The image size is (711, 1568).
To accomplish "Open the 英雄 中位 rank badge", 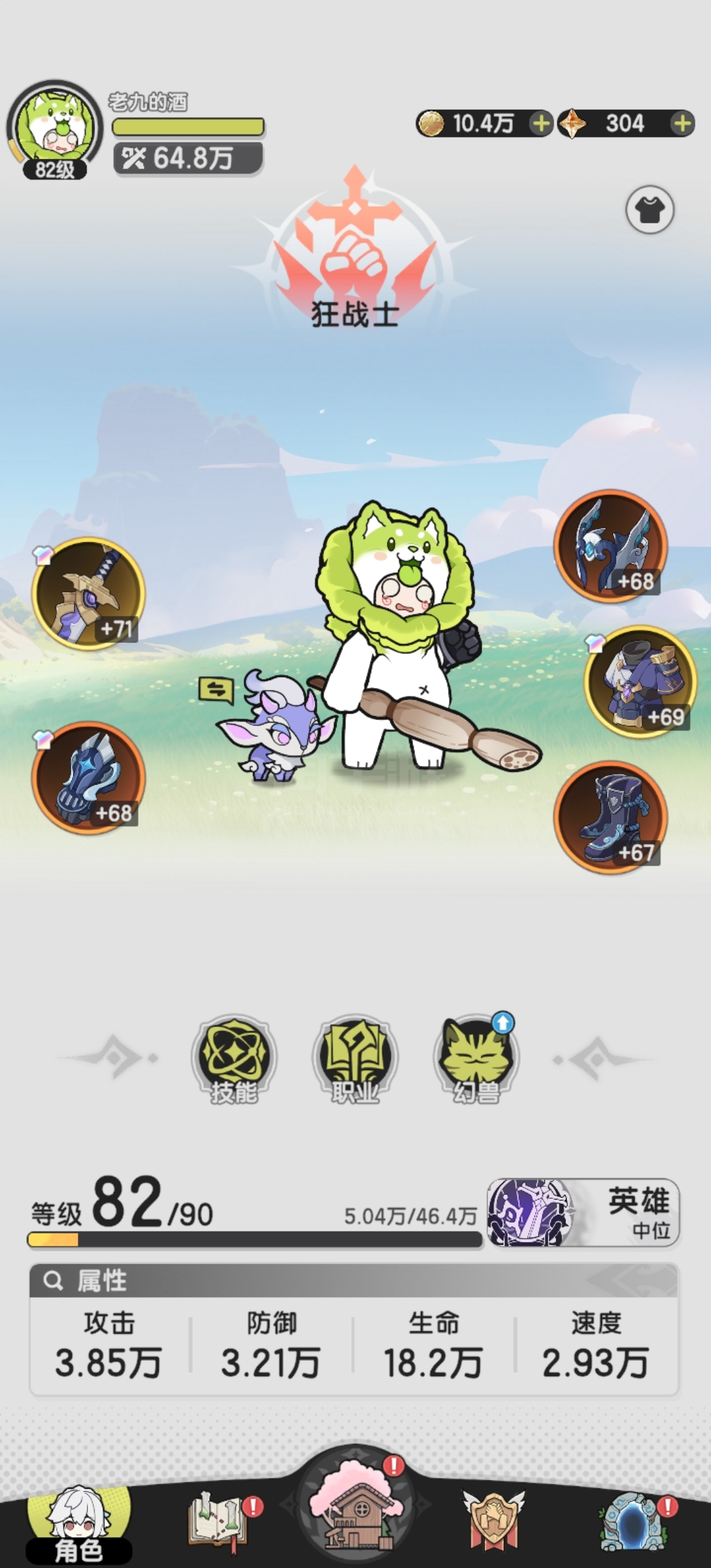I will (583, 1213).
